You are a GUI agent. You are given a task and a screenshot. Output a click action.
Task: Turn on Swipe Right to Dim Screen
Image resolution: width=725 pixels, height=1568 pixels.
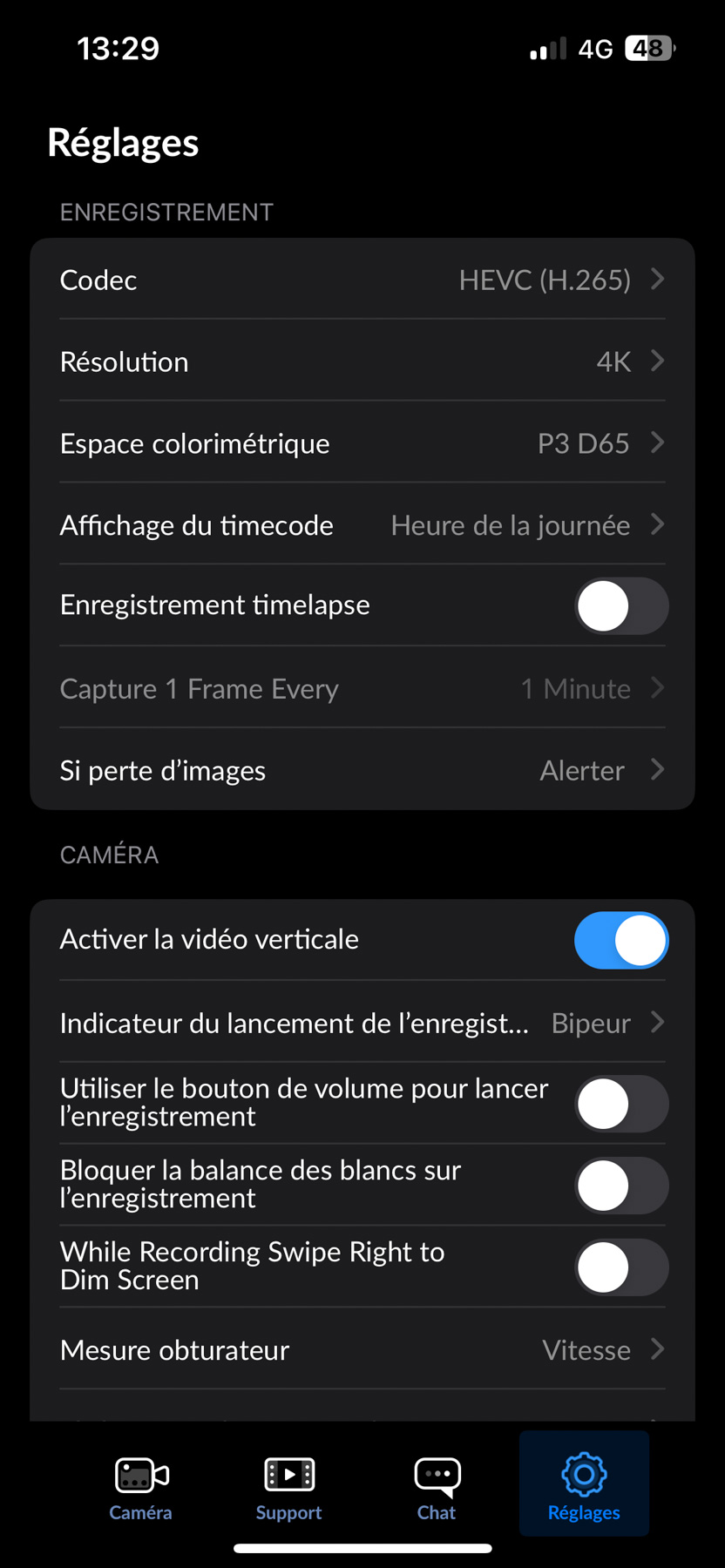tap(620, 1267)
